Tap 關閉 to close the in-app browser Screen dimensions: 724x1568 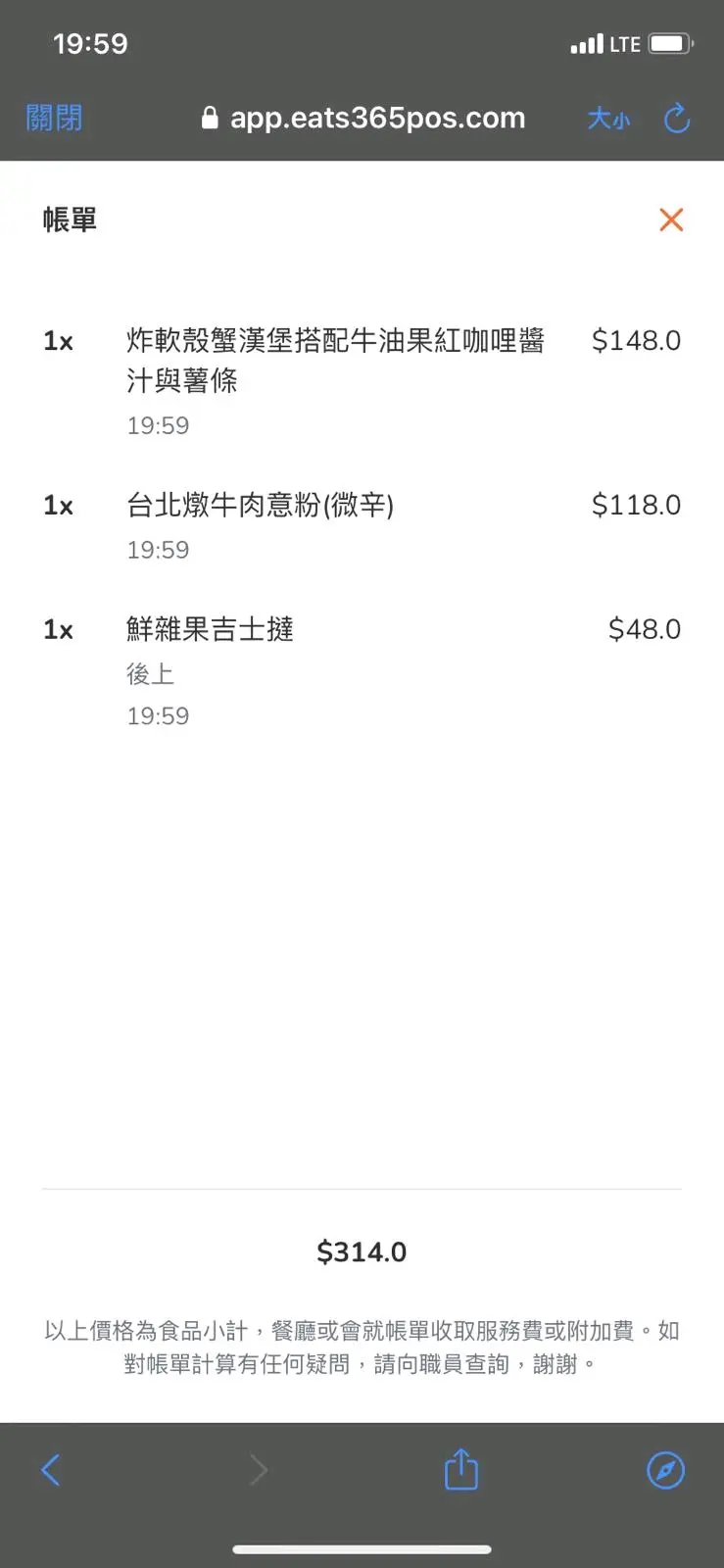pos(54,119)
